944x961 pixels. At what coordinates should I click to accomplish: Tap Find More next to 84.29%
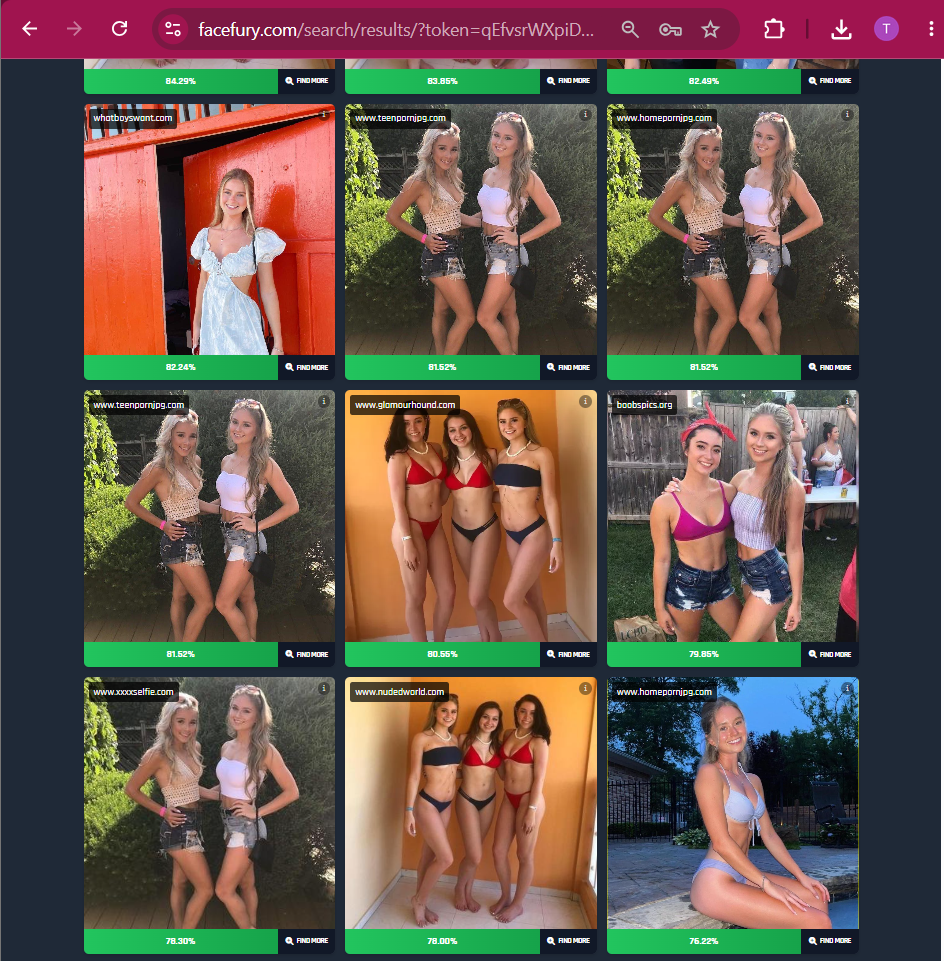coord(306,81)
